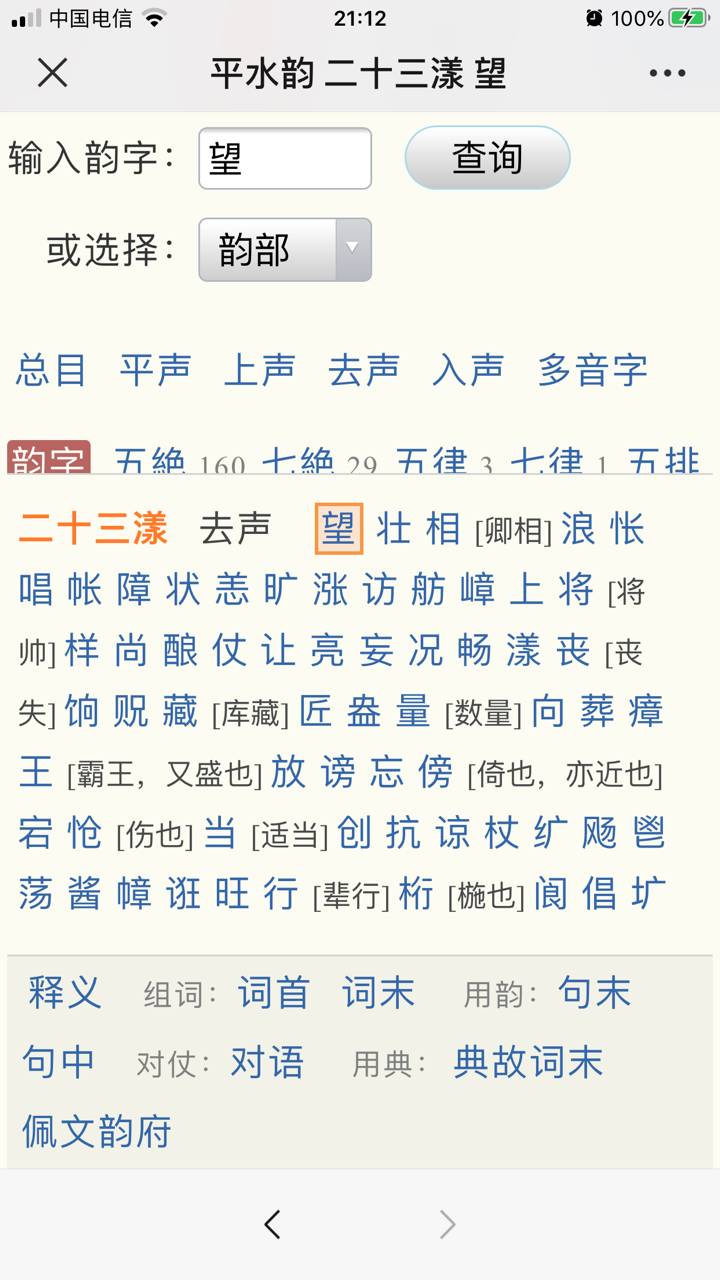Close the page with the X icon
Image resolution: width=720 pixels, height=1280 pixels.
click(x=52, y=72)
